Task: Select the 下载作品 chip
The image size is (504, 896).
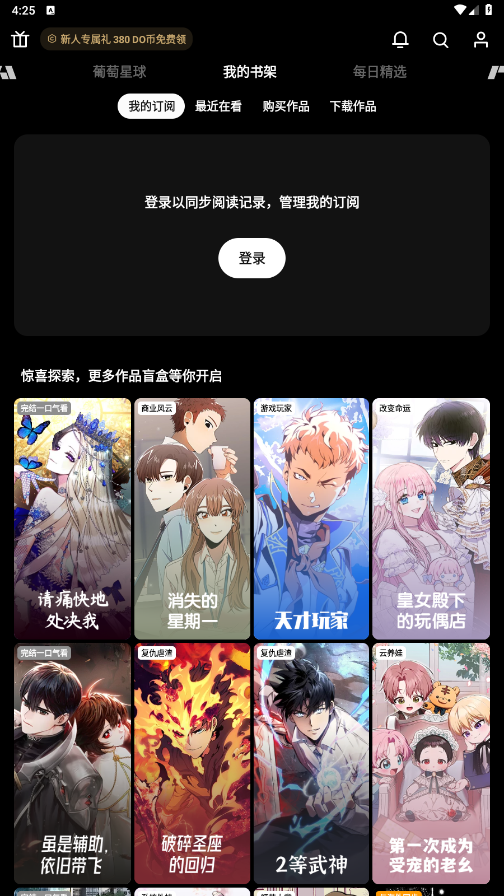Action: (353, 106)
